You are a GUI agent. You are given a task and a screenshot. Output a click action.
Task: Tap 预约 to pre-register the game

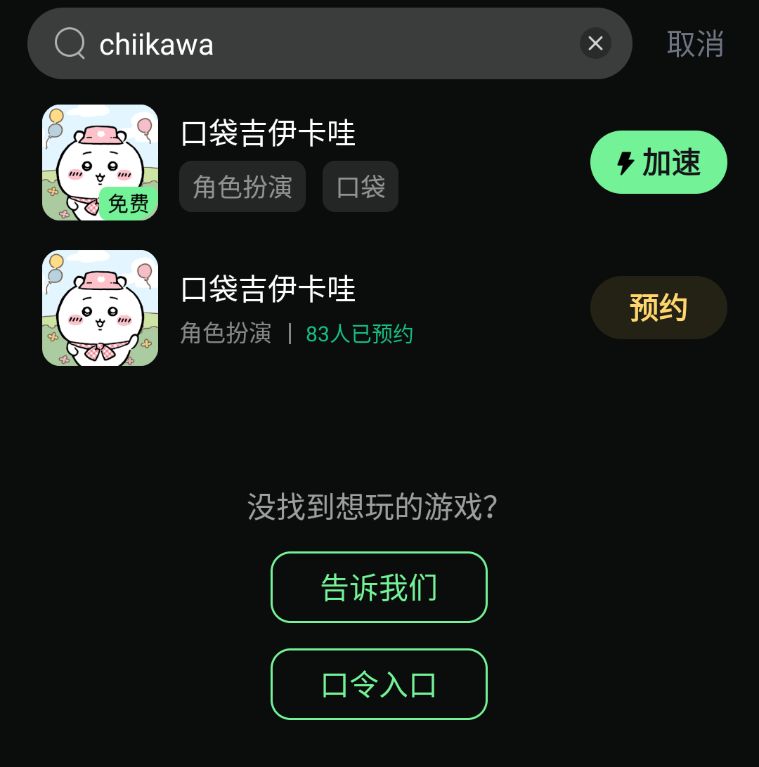coord(658,307)
